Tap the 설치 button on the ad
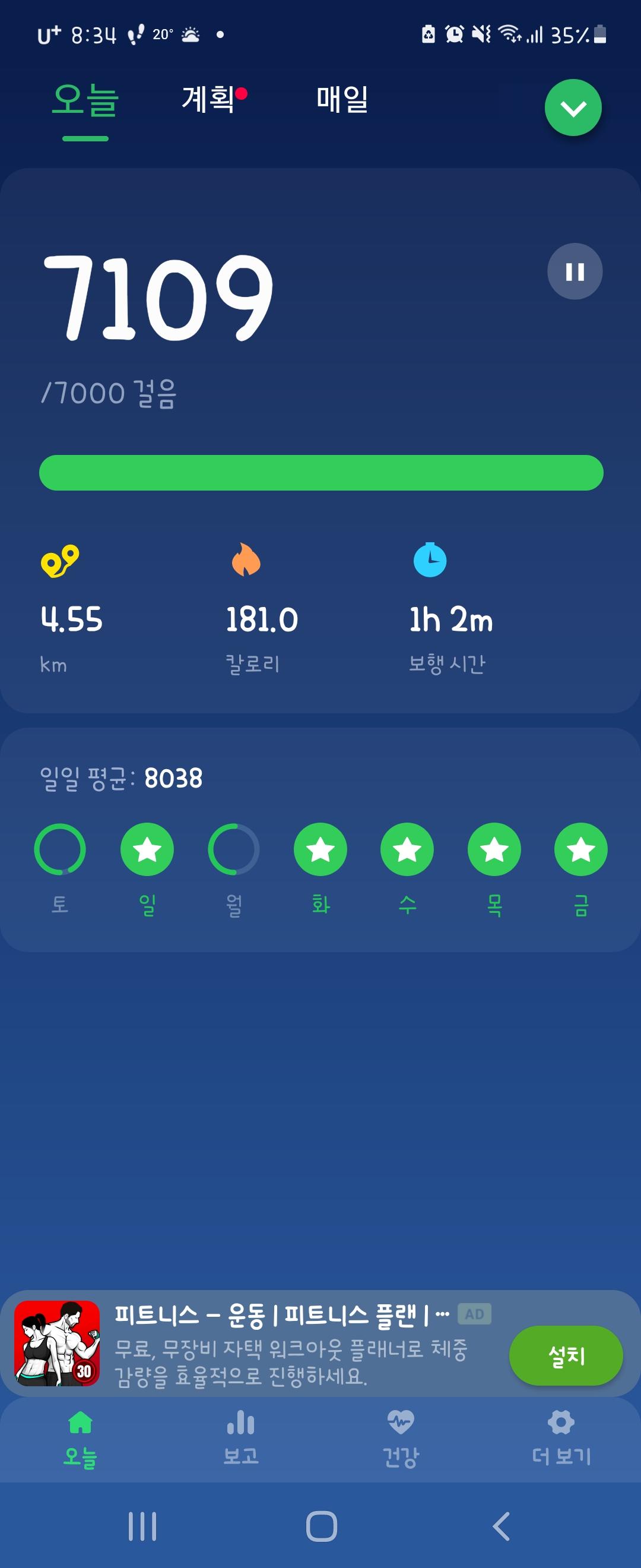This screenshot has width=641, height=1568. [566, 1355]
